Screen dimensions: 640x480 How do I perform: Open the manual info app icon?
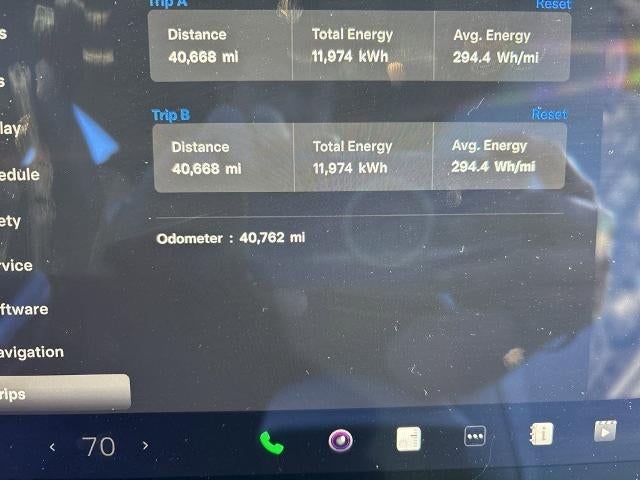541,434
